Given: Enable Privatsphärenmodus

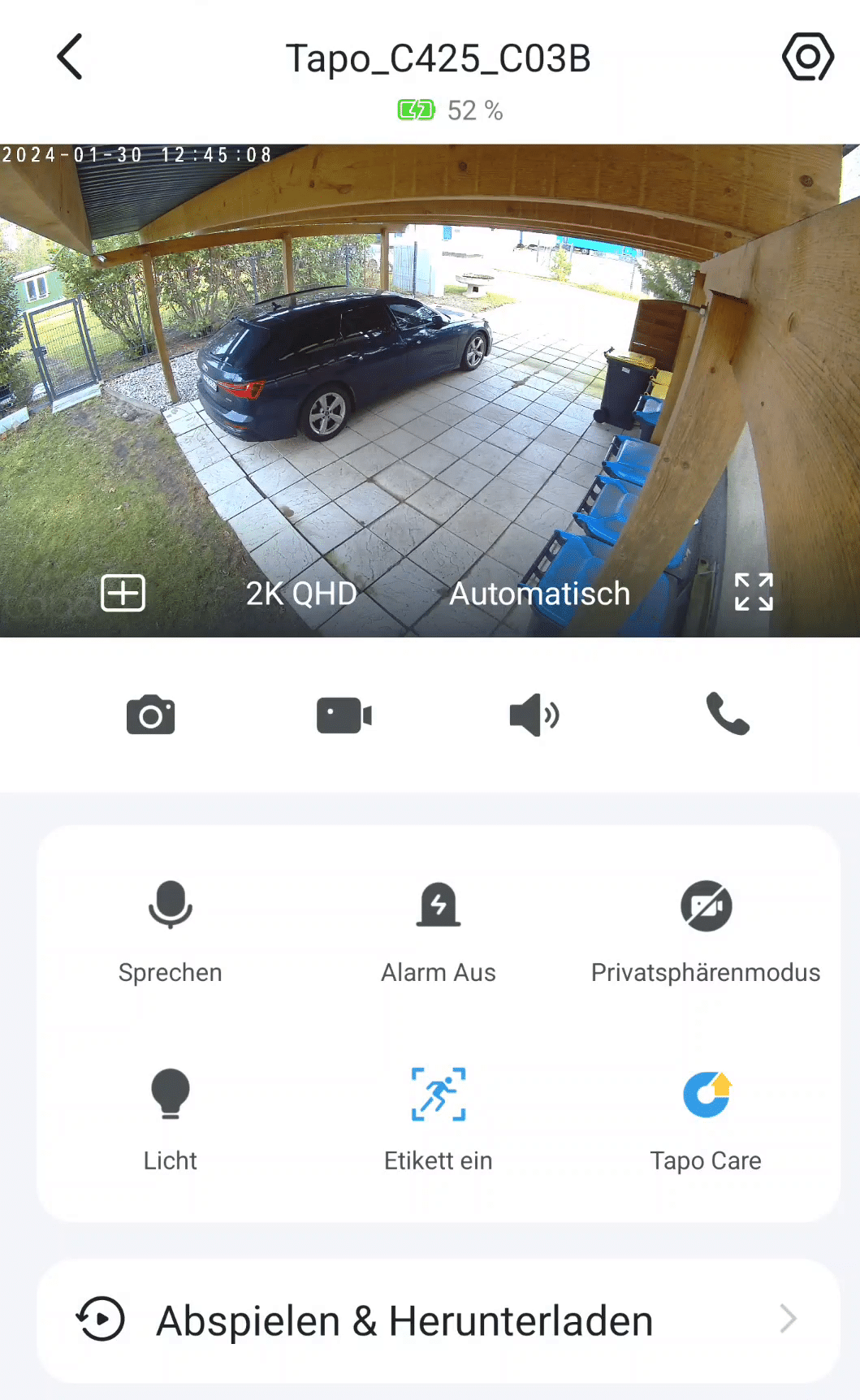Looking at the screenshot, I should tap(706, 931).
